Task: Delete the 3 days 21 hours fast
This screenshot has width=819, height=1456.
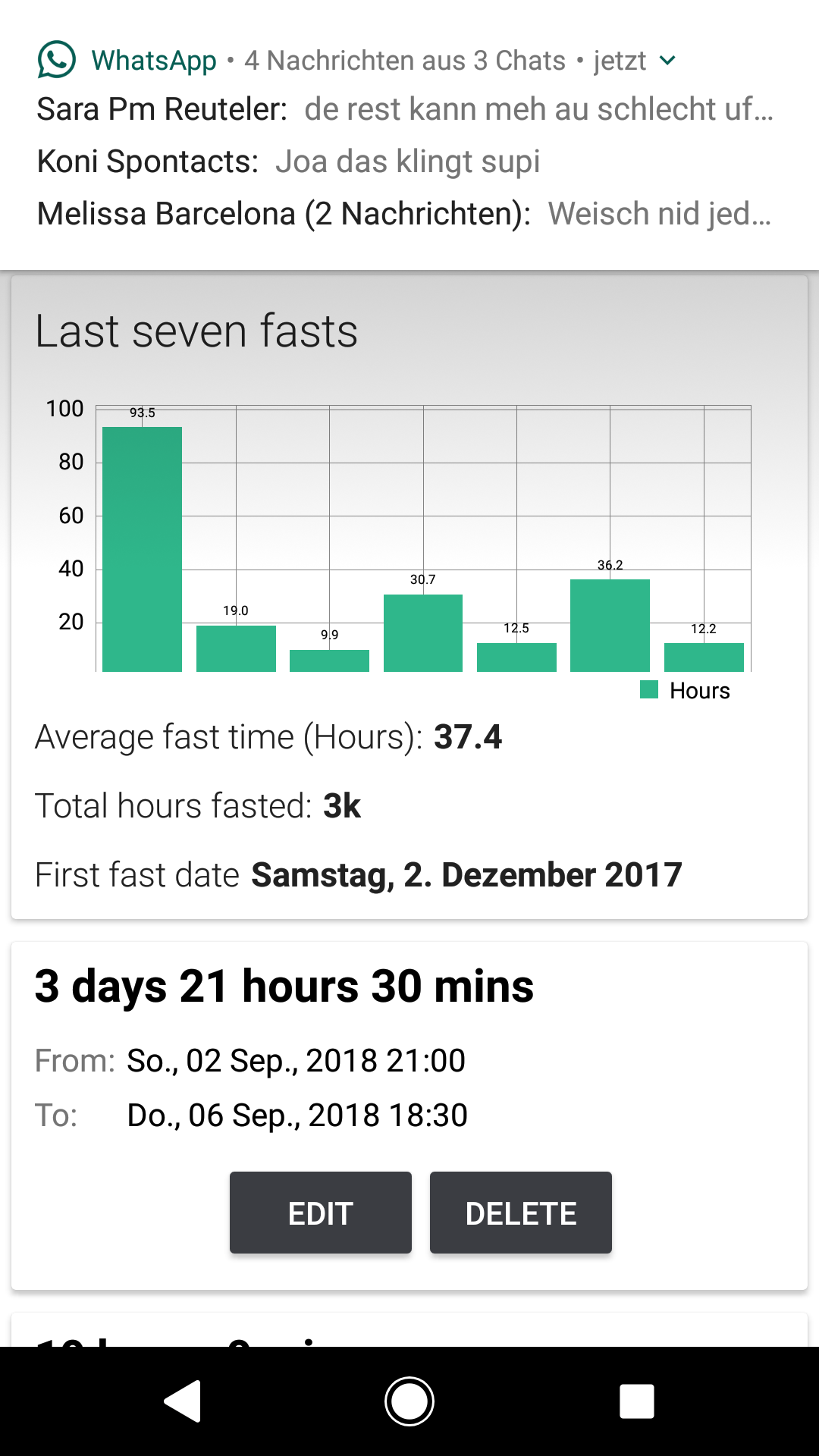Action: pyautogui.click(x=521, y=1213)
